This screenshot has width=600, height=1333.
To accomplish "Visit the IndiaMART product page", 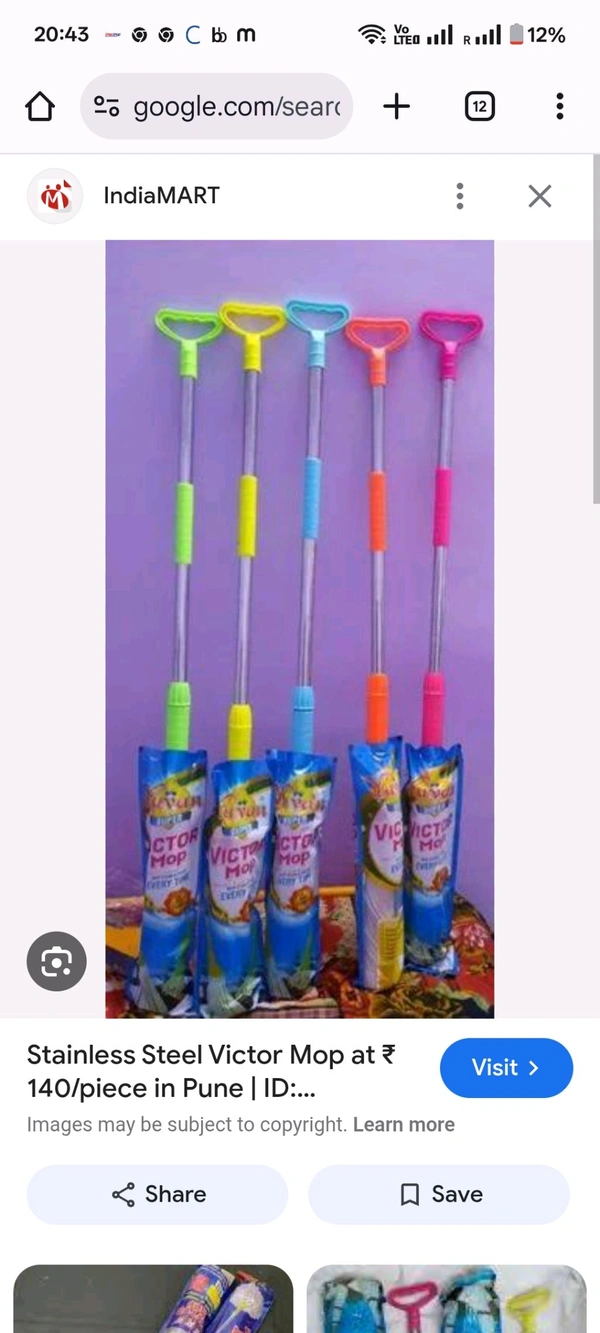I will point(506,1068).
